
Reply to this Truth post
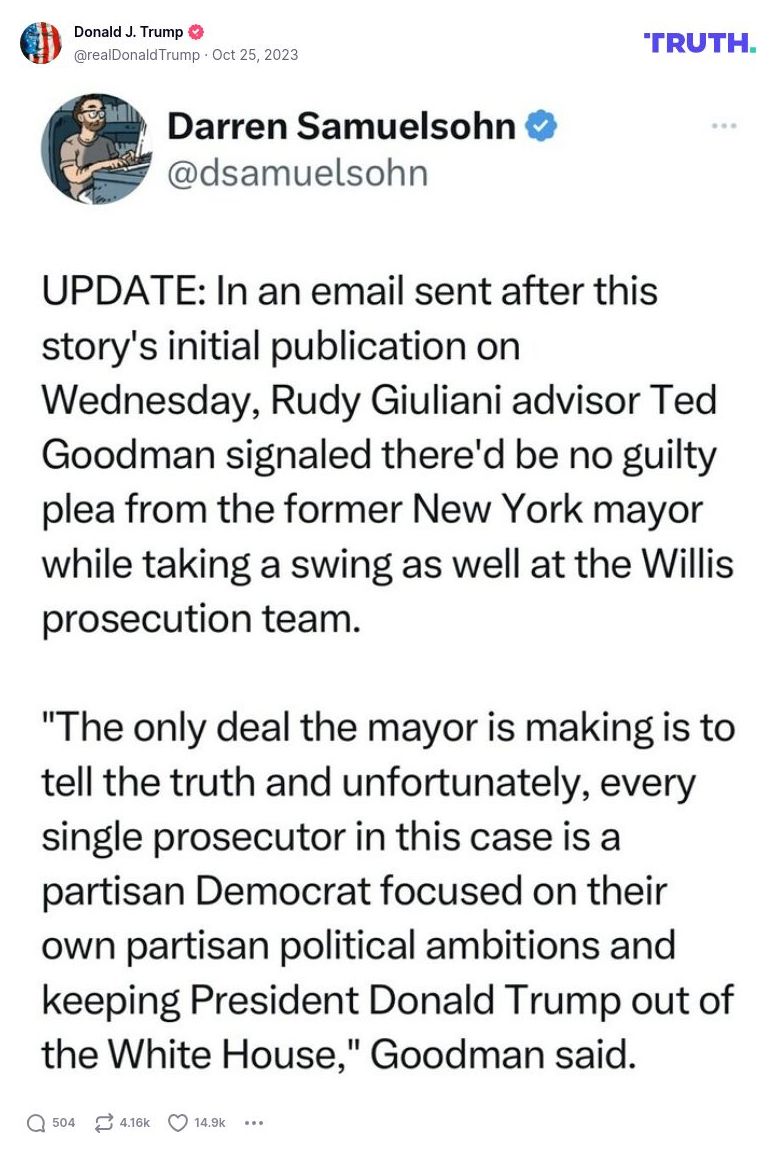pos(37,1123)
